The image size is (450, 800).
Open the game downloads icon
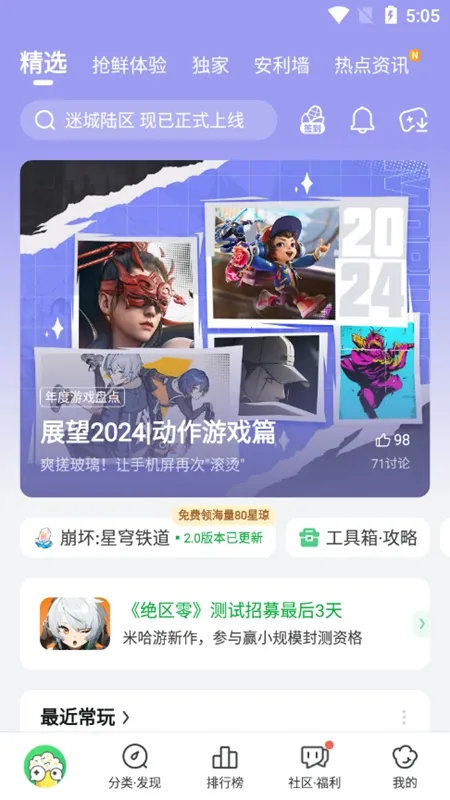pos(413,120)
